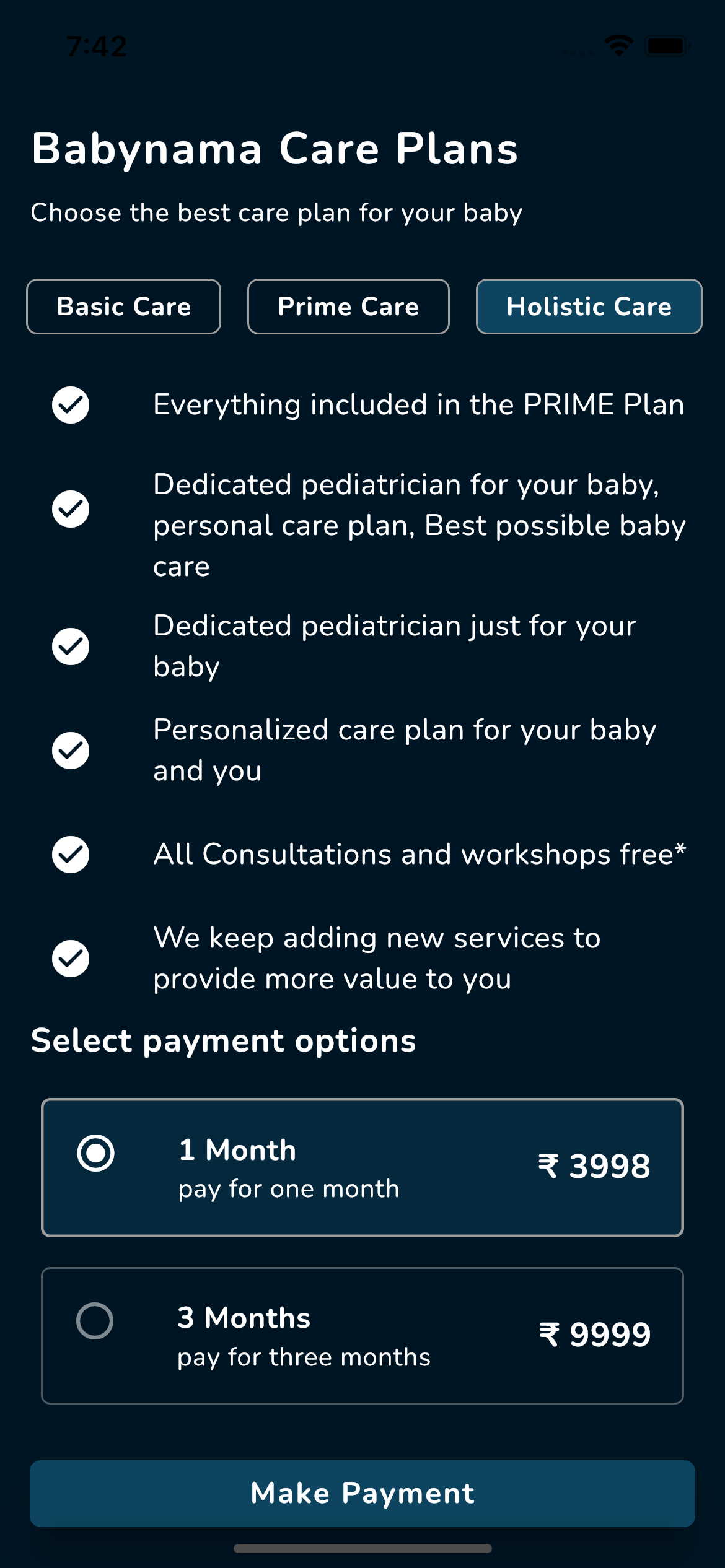
Task: Tap the checkmark beside "Everything included in the PRIME Plan"
Action: pyautogui.click(x=70, y=406)
